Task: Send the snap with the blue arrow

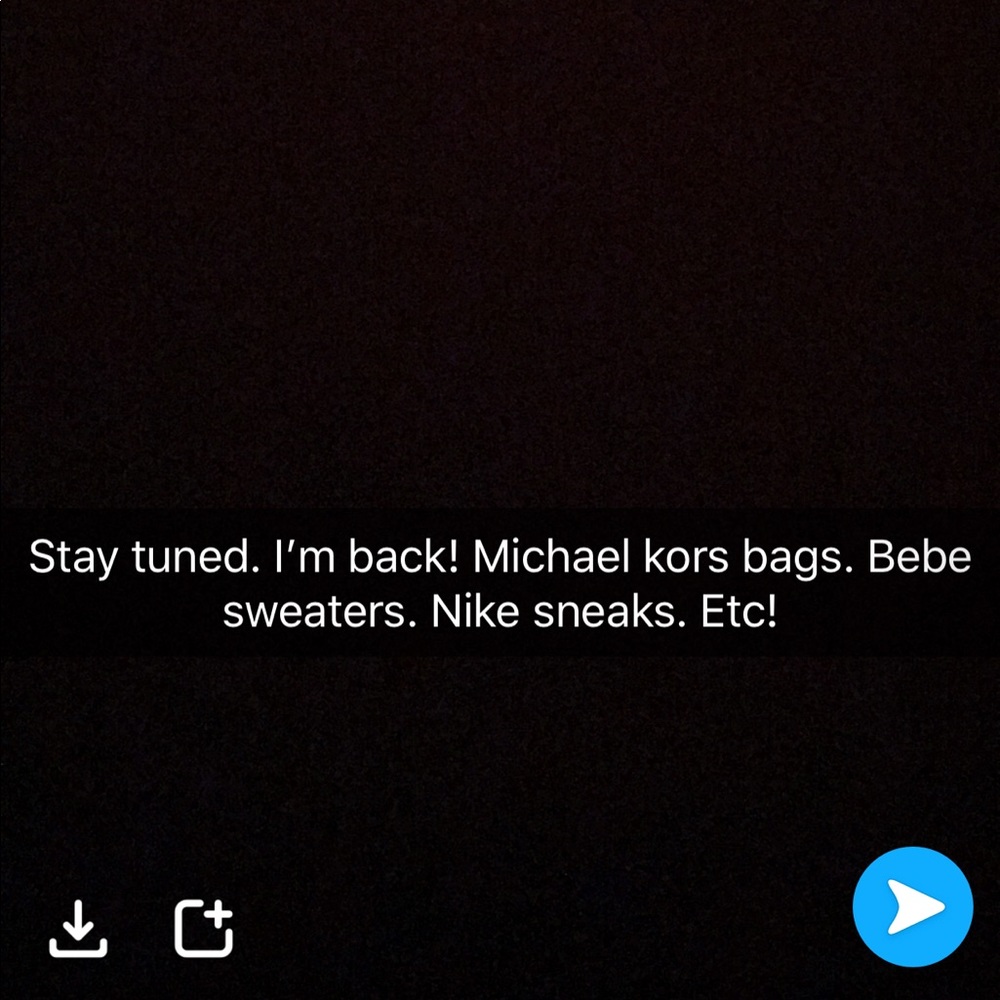Action: [912, 908]
